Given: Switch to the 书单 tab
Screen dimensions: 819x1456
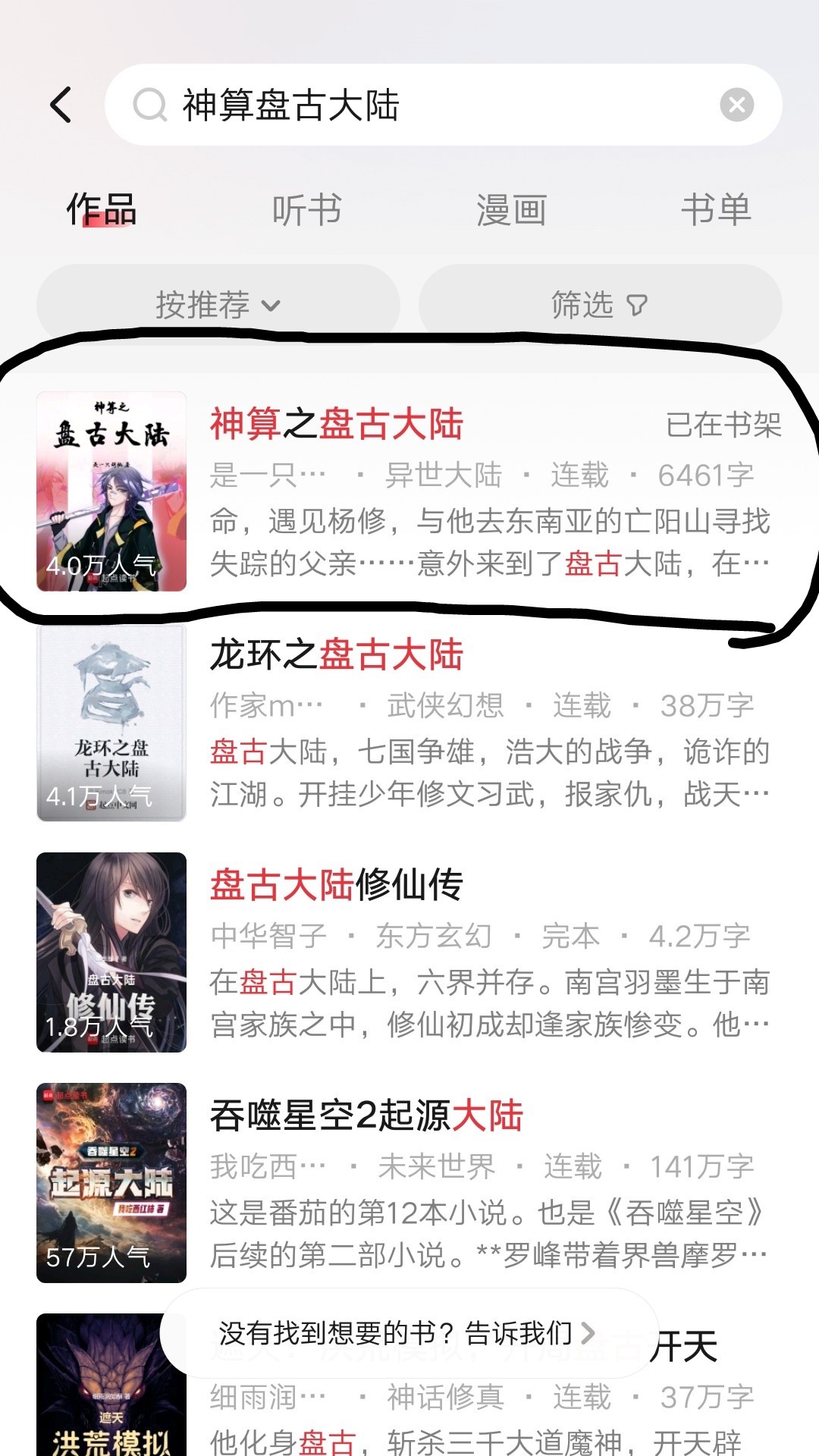Looking at the screenshot, I should (715, 210).
